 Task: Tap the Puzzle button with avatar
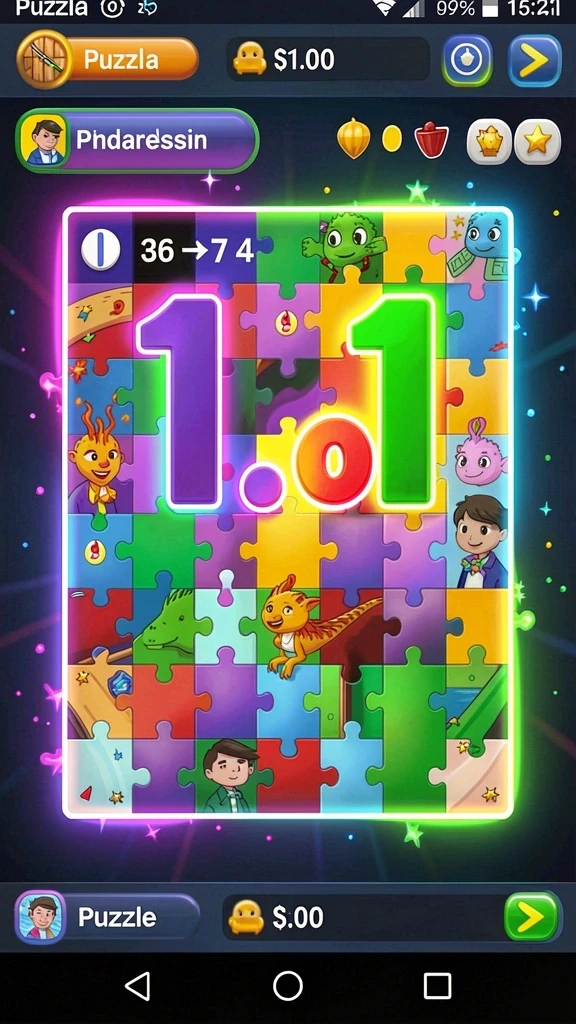[107, 917]
